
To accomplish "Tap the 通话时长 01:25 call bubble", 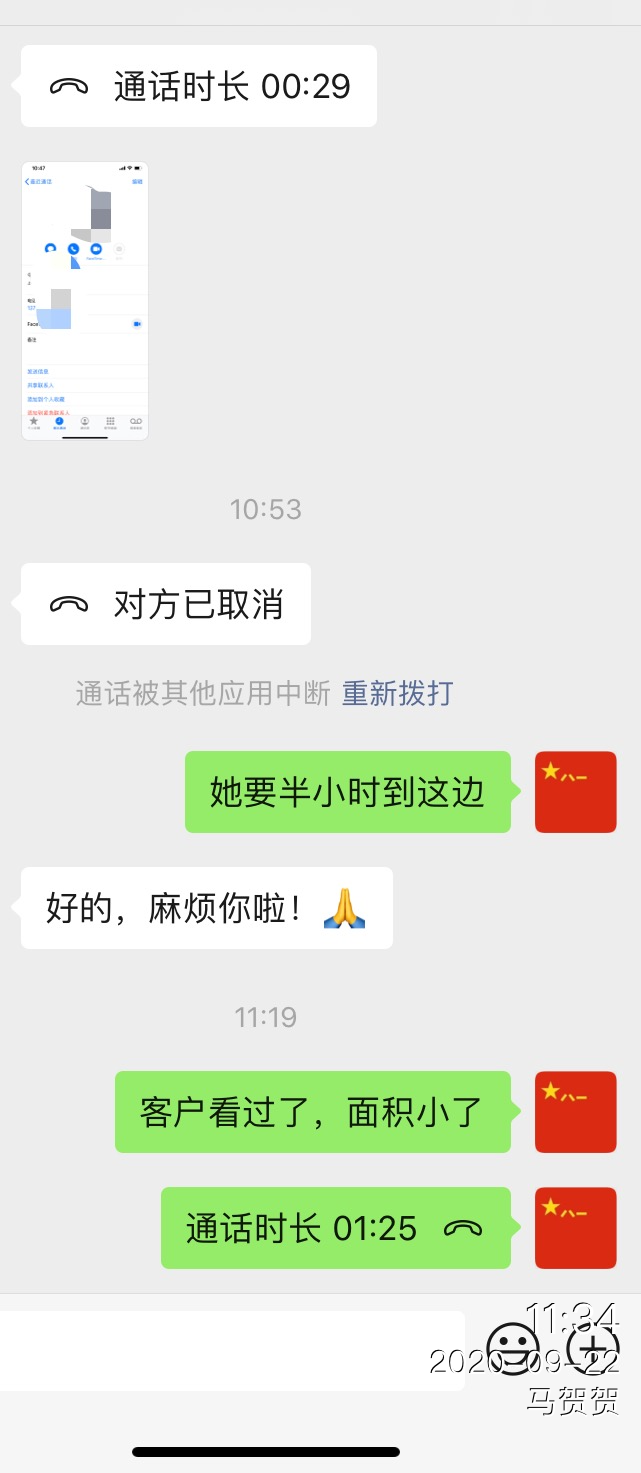I will tap(335, 1228).
